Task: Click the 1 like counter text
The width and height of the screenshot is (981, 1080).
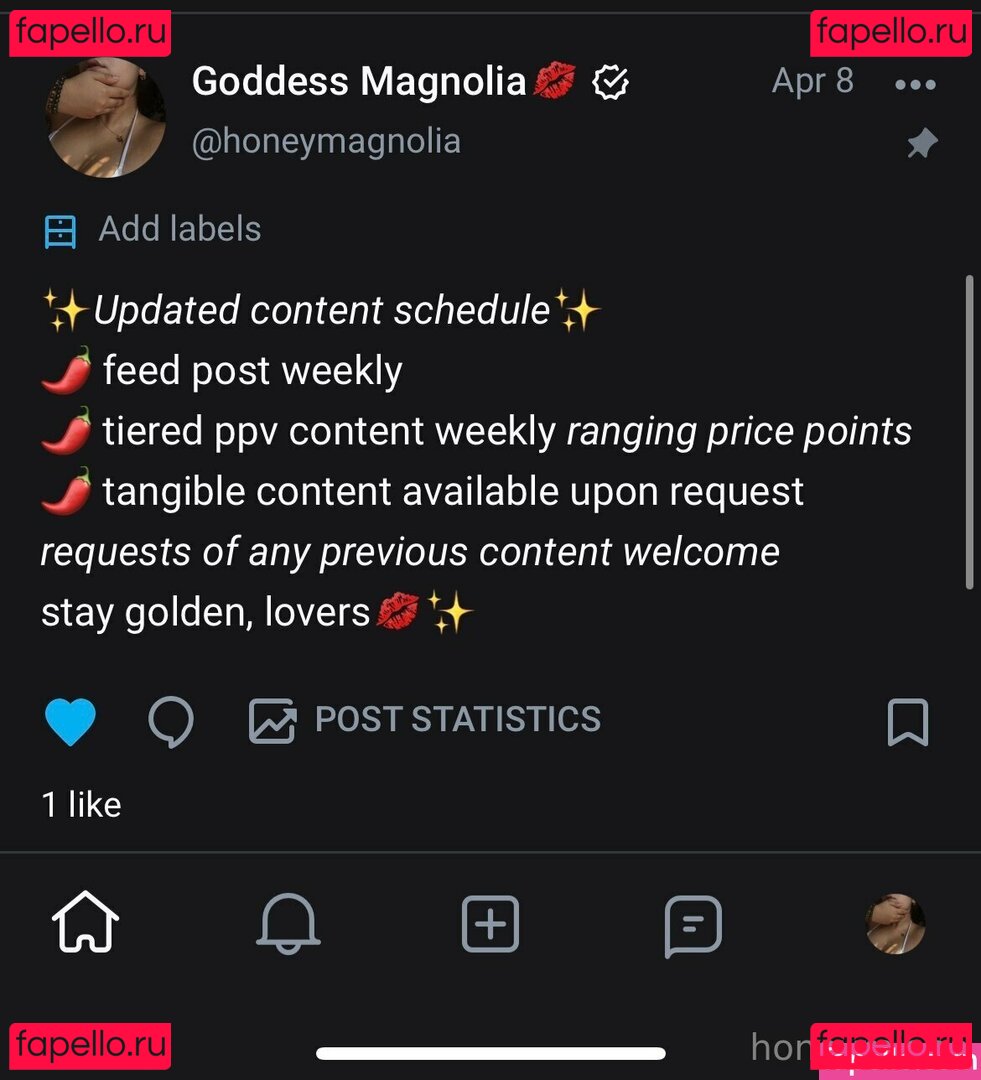Action: [80, 804]
